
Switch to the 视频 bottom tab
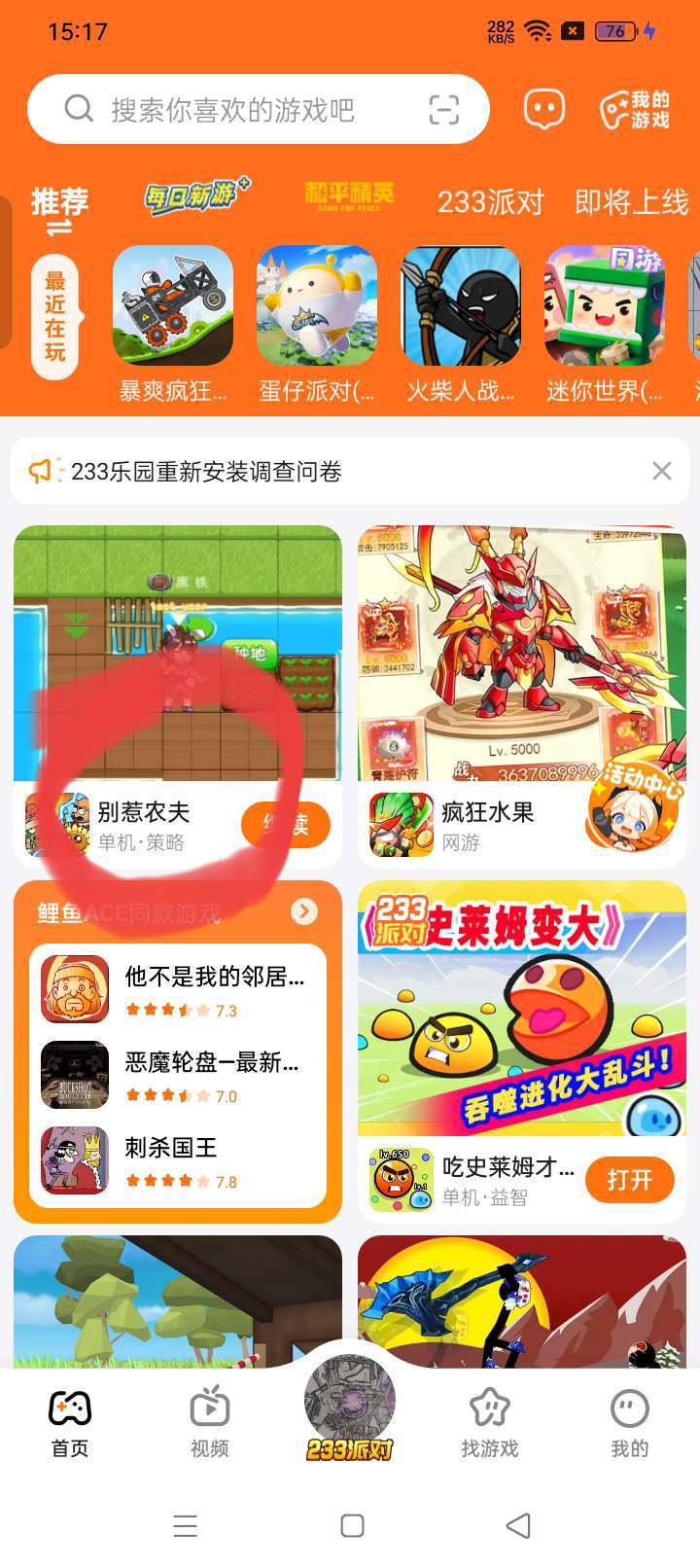coord(209,1422)
